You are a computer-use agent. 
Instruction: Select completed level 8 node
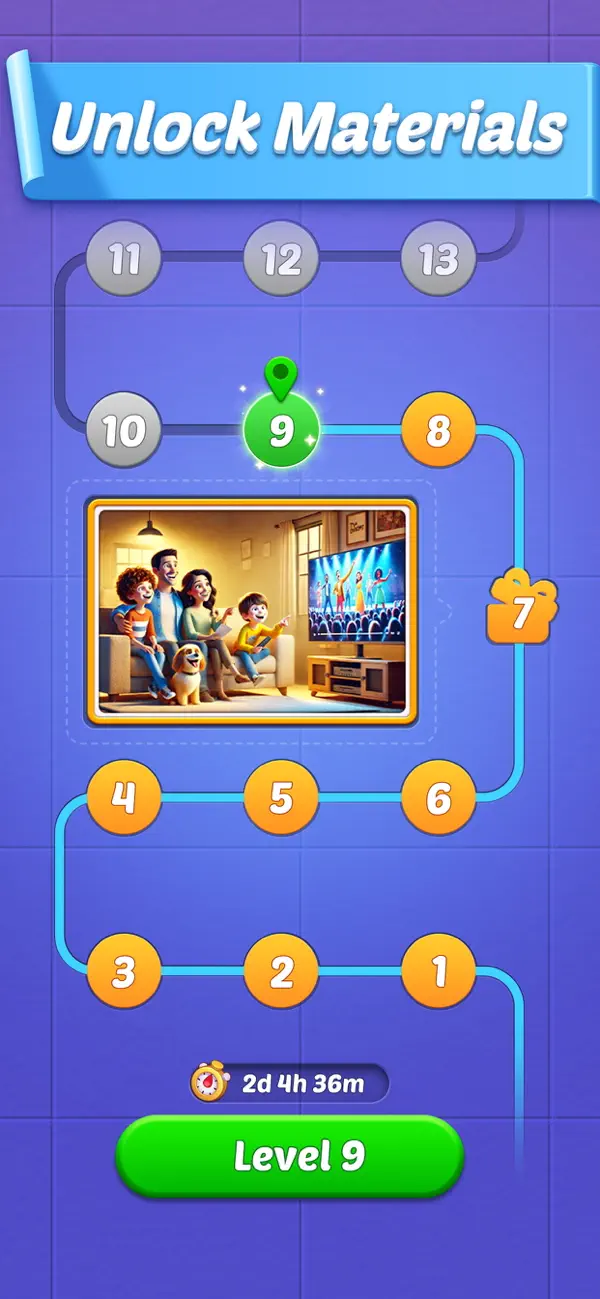439,432
